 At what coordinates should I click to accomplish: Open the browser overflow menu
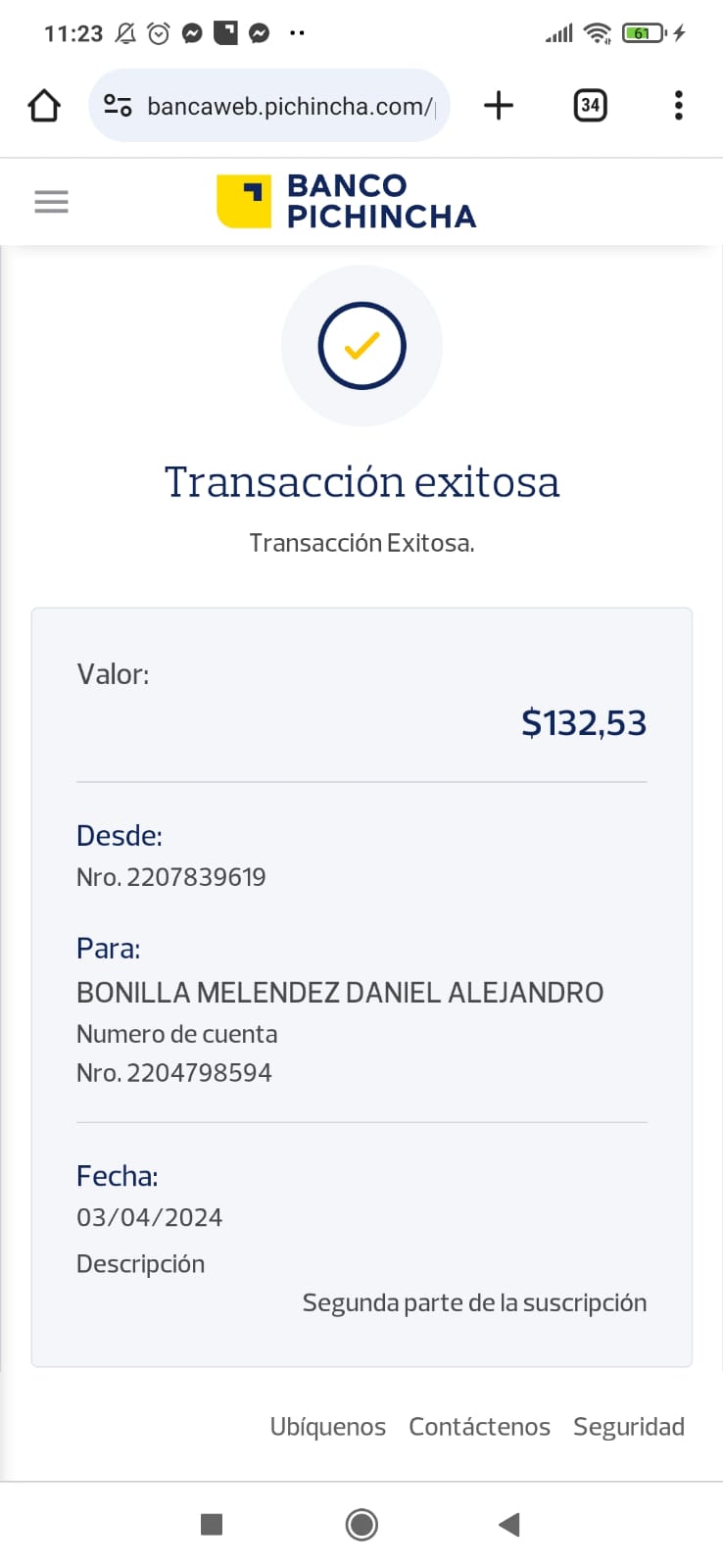click(678, 105)
